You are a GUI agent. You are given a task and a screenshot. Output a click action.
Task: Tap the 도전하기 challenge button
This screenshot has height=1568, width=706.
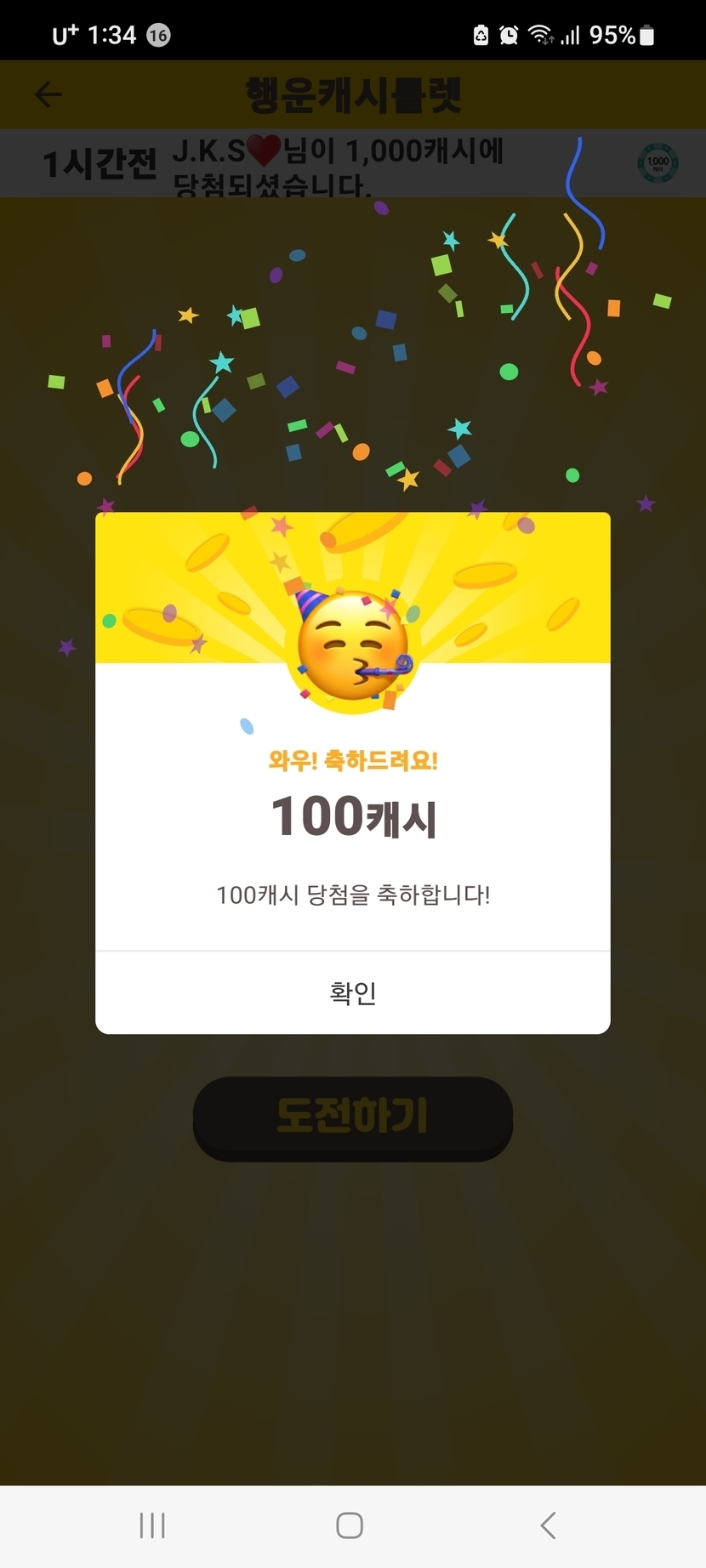click(x=352, y=1116)
